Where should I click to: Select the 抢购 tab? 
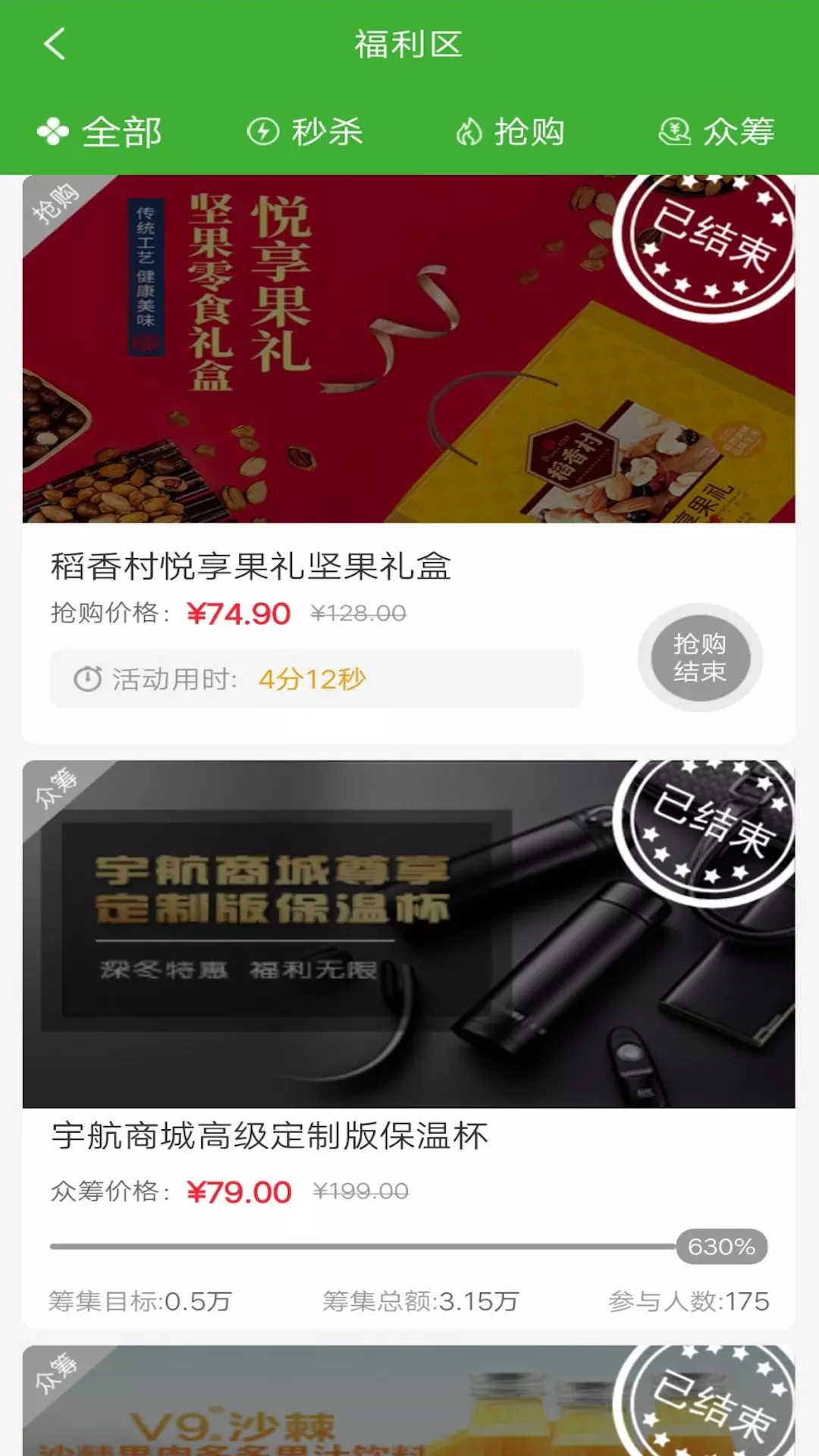(x=510, y=132)
